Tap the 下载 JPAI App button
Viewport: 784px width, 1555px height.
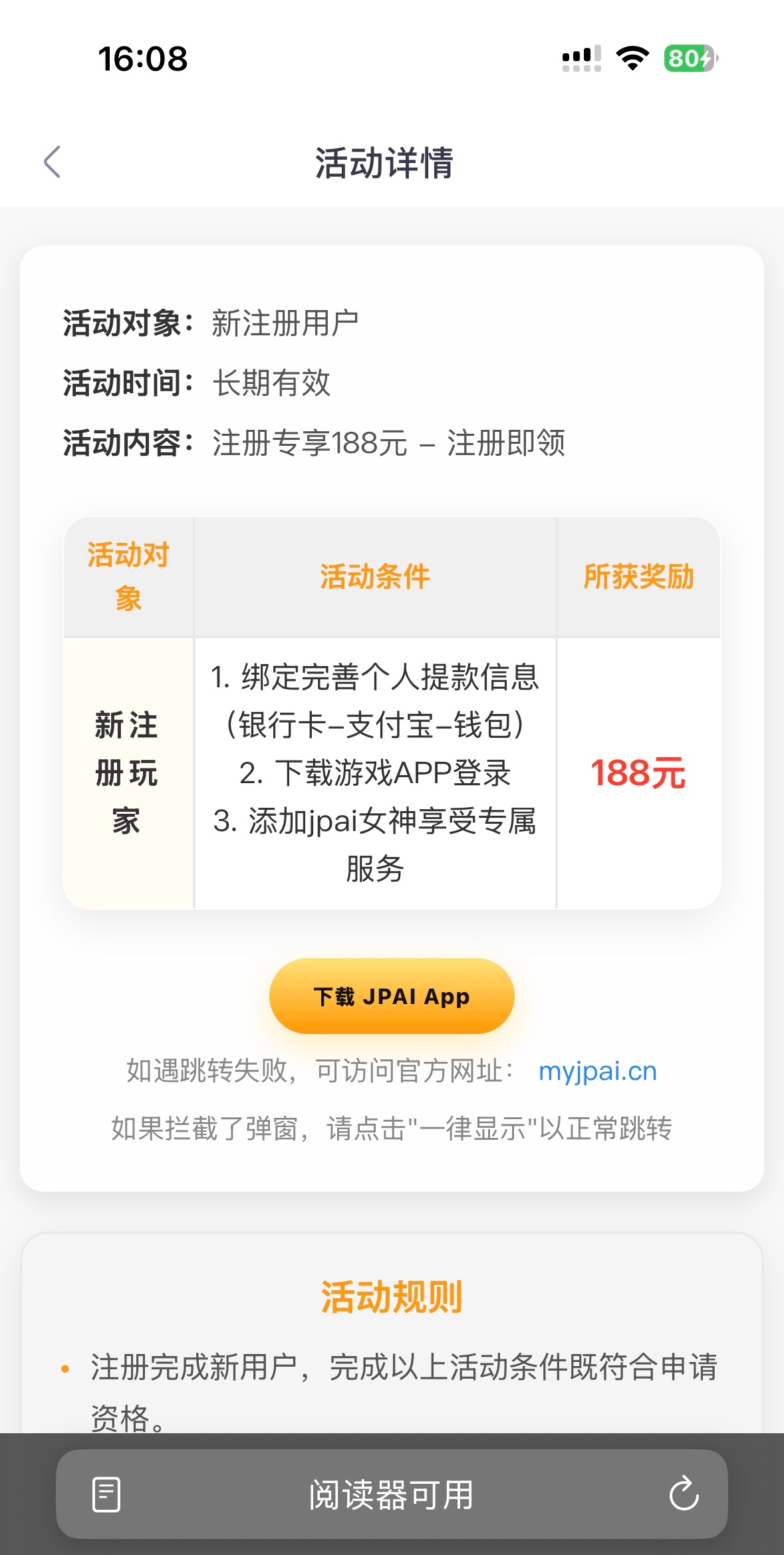pos(392,996)
